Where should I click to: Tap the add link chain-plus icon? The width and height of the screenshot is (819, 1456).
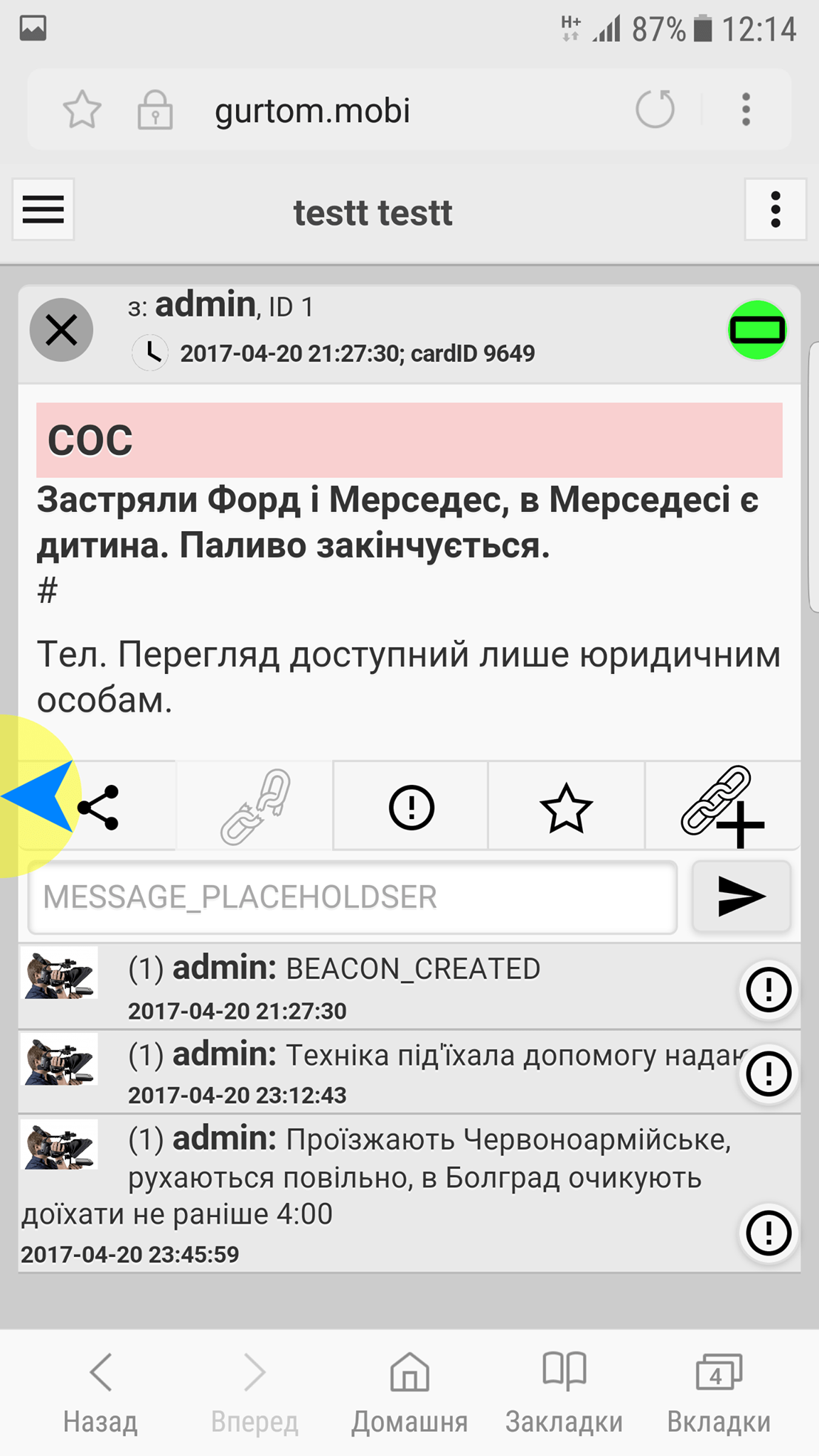pyautogui.click(x=722, y=807)
